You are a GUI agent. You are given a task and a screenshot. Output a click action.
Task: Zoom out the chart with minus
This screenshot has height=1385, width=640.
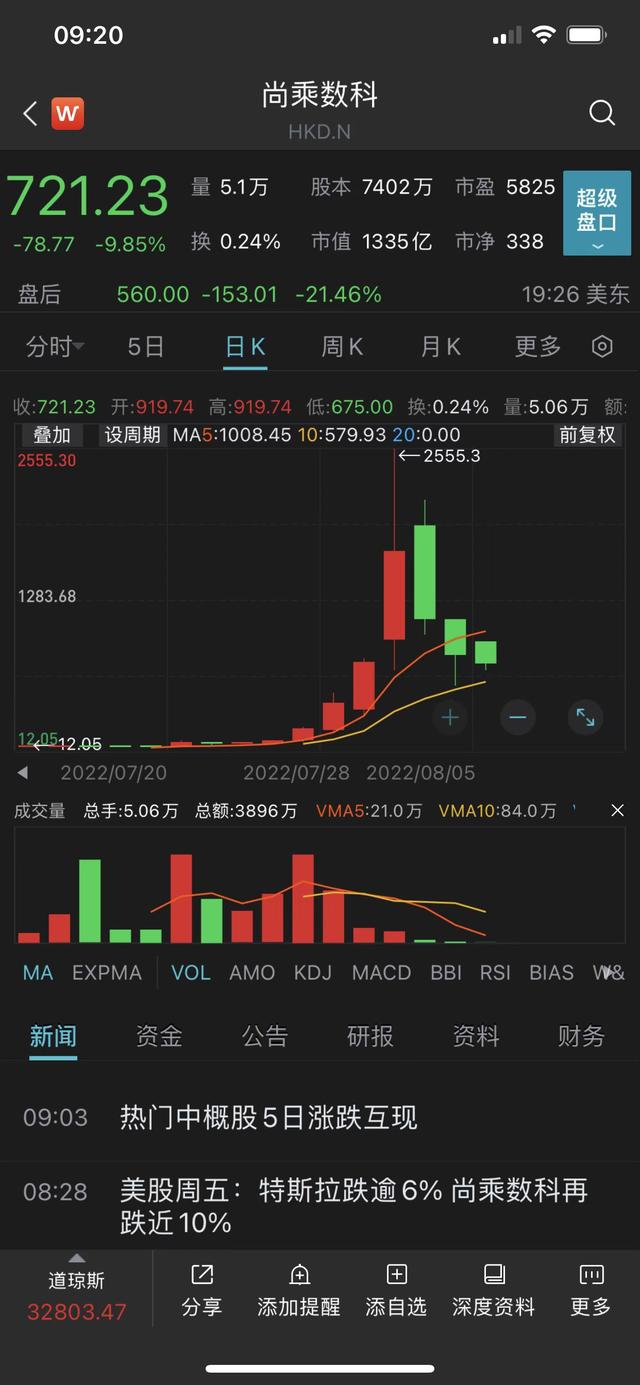(x=518, y=717)
